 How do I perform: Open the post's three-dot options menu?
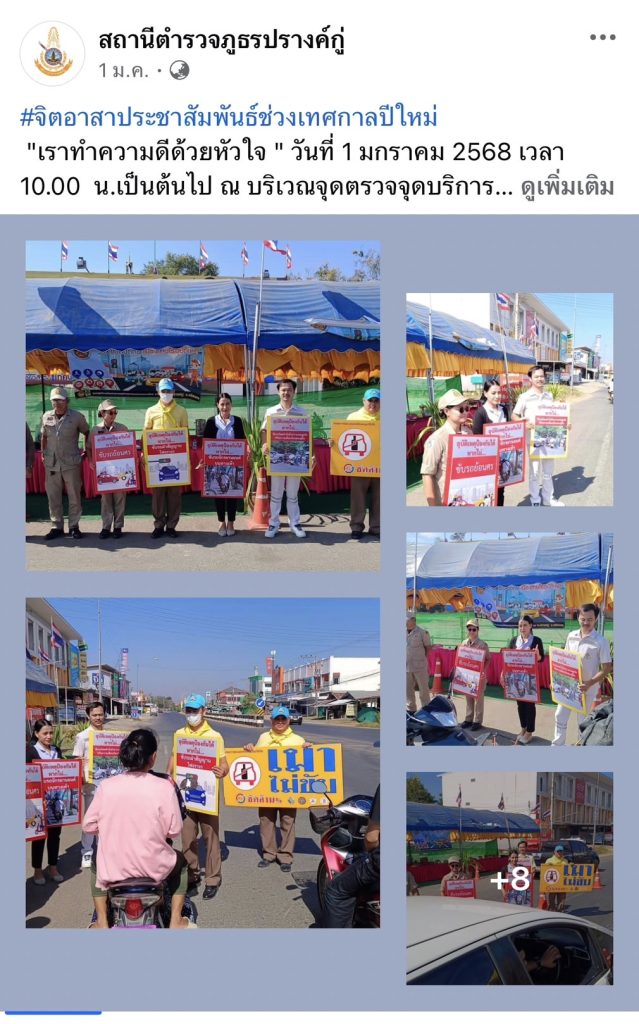602,38
